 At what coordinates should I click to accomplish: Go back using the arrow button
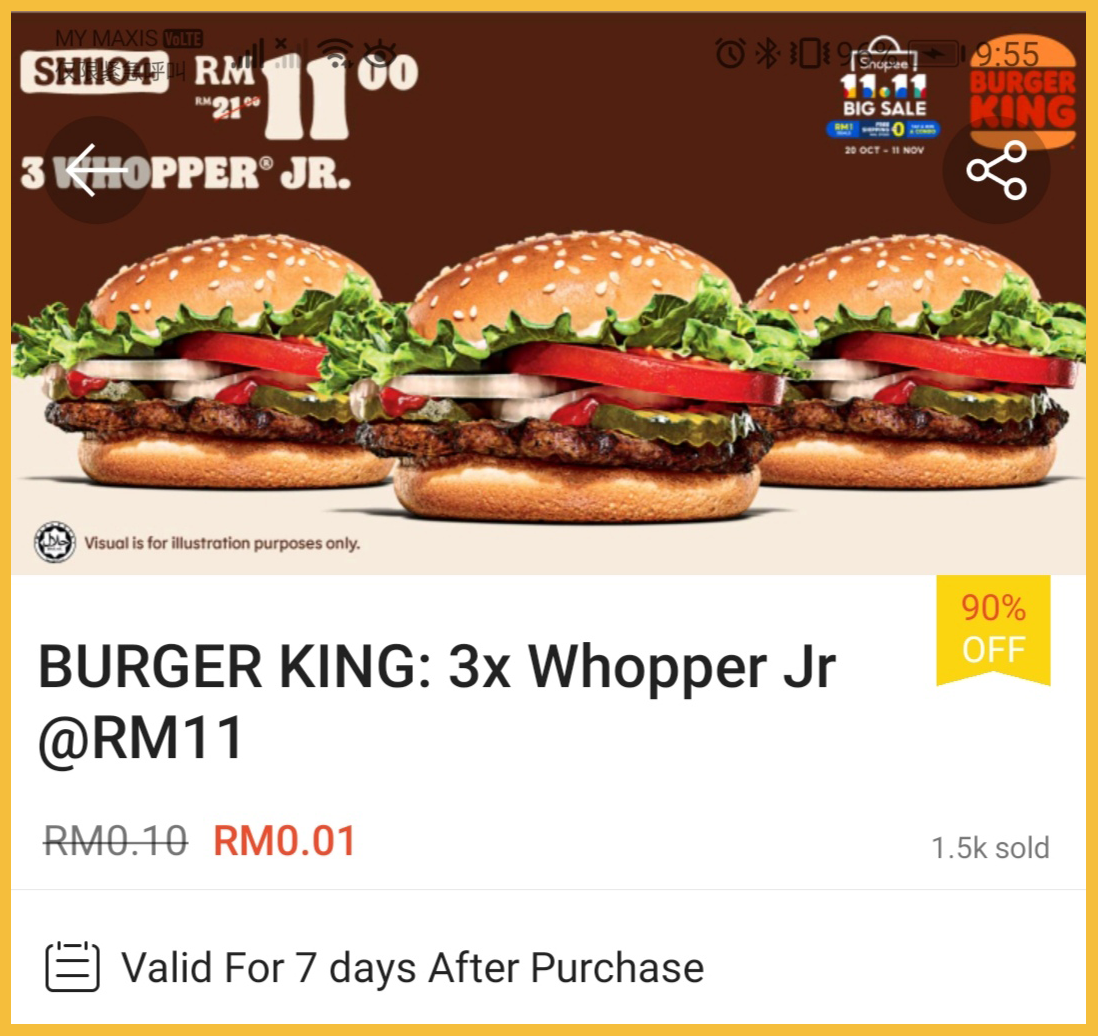point(96,170)
